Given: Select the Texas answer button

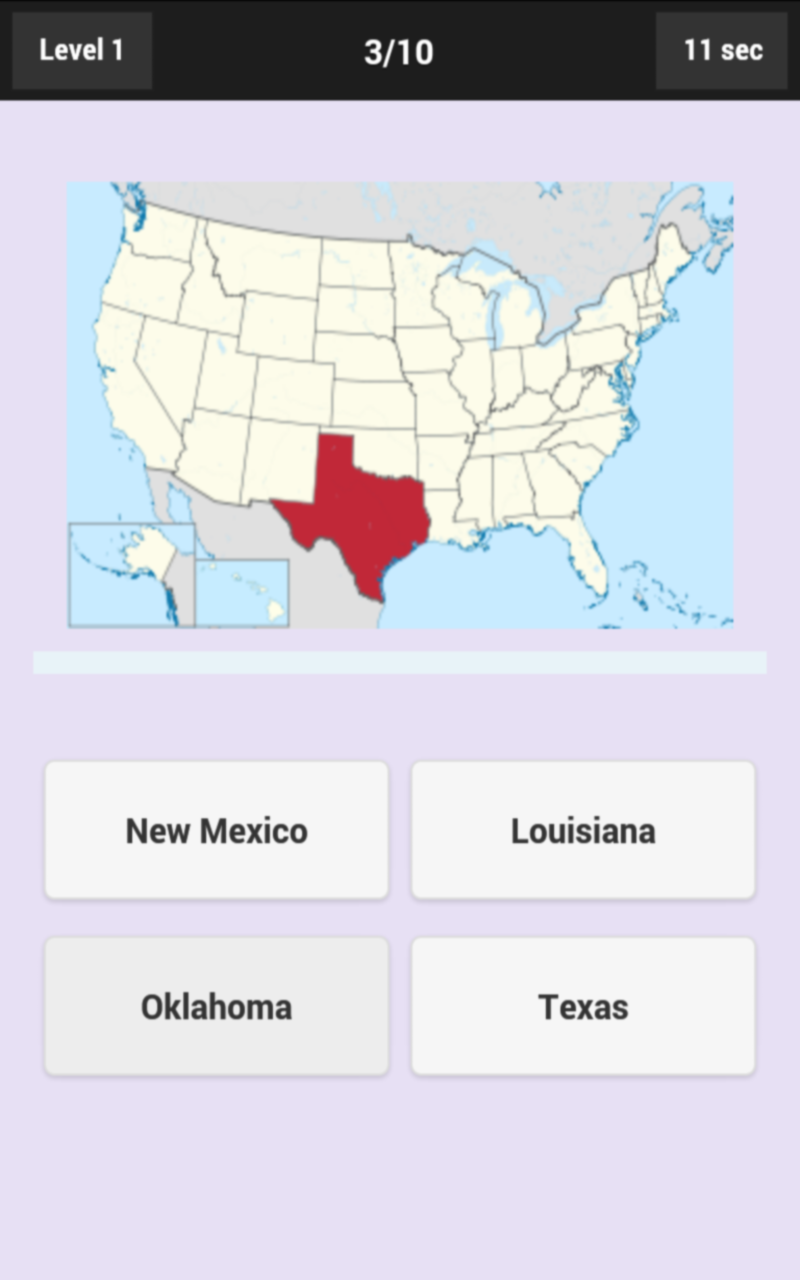Looking at the screenshot, I should pos(583,1006).
